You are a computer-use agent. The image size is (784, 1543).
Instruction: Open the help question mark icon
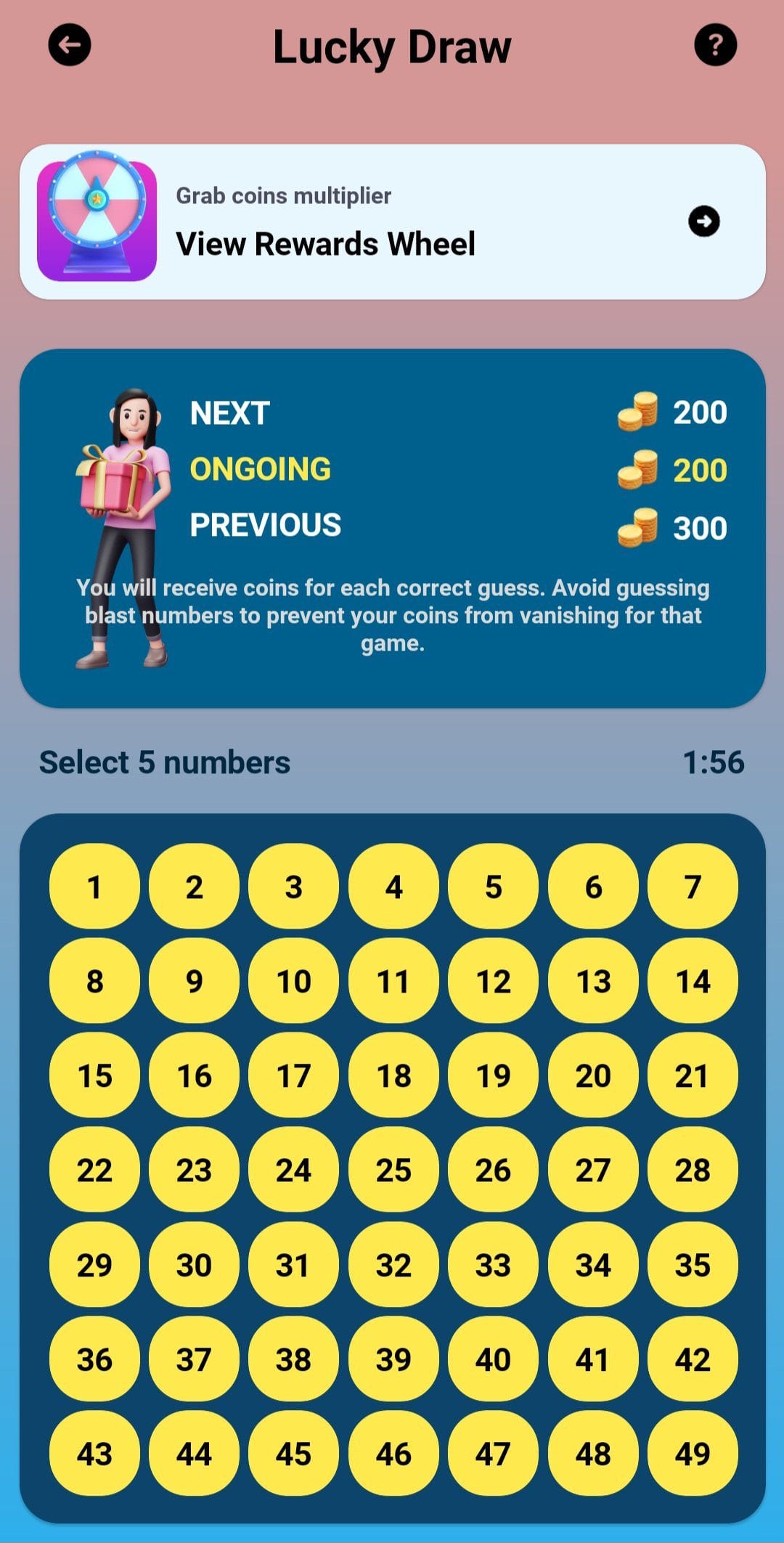tap(715, 45)
